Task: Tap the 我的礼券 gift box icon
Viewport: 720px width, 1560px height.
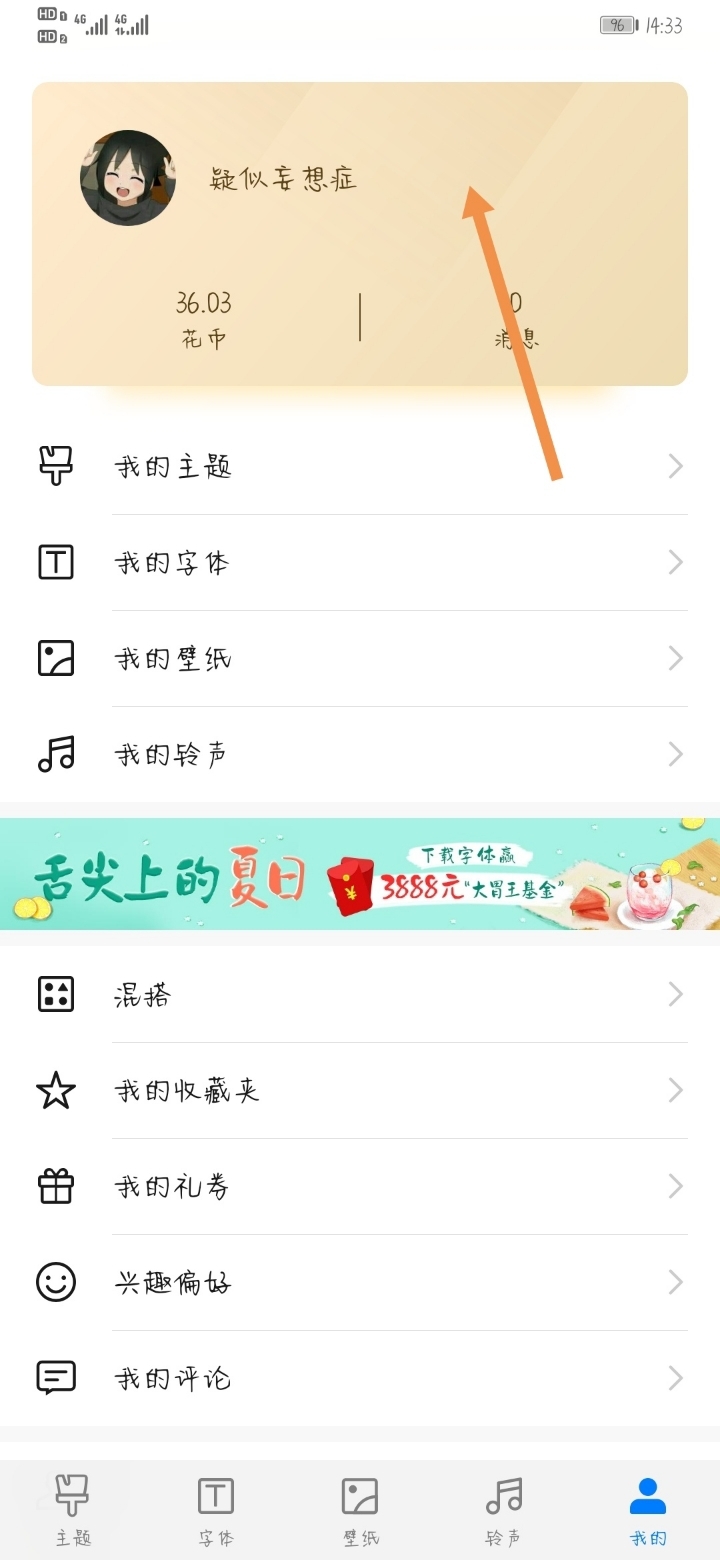Action: [x=56, y=1186]
